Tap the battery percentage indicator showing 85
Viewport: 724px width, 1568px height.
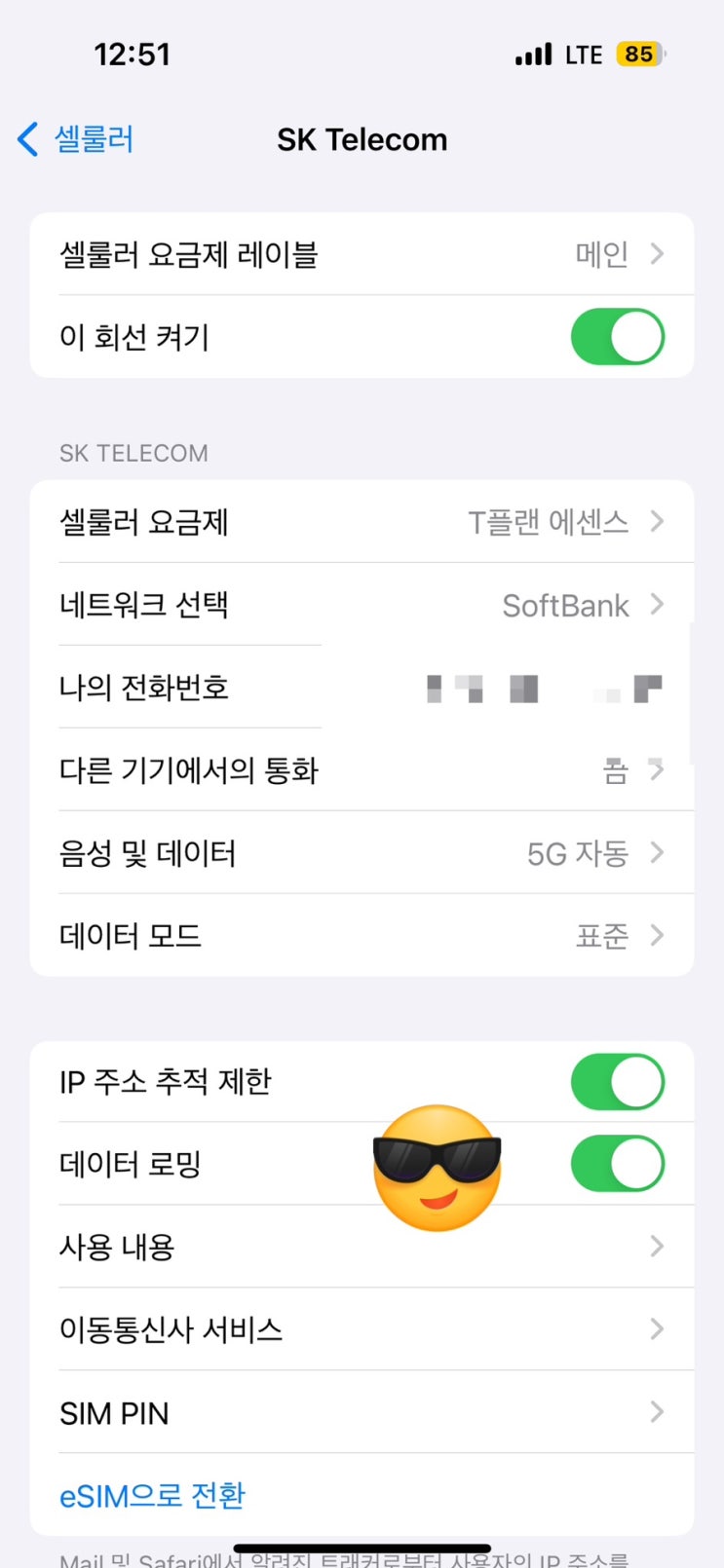tap(637, 55)
